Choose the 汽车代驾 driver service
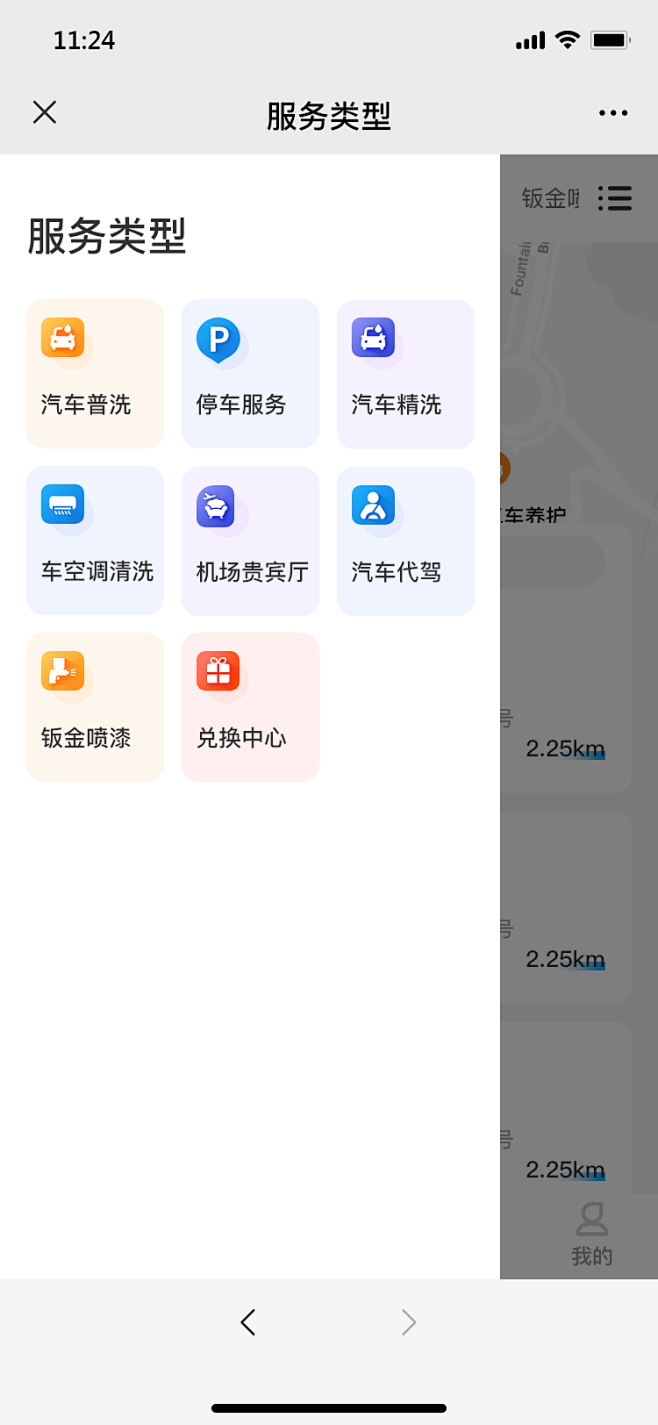This screenshot has height=1425, width=658. point(405,541)
